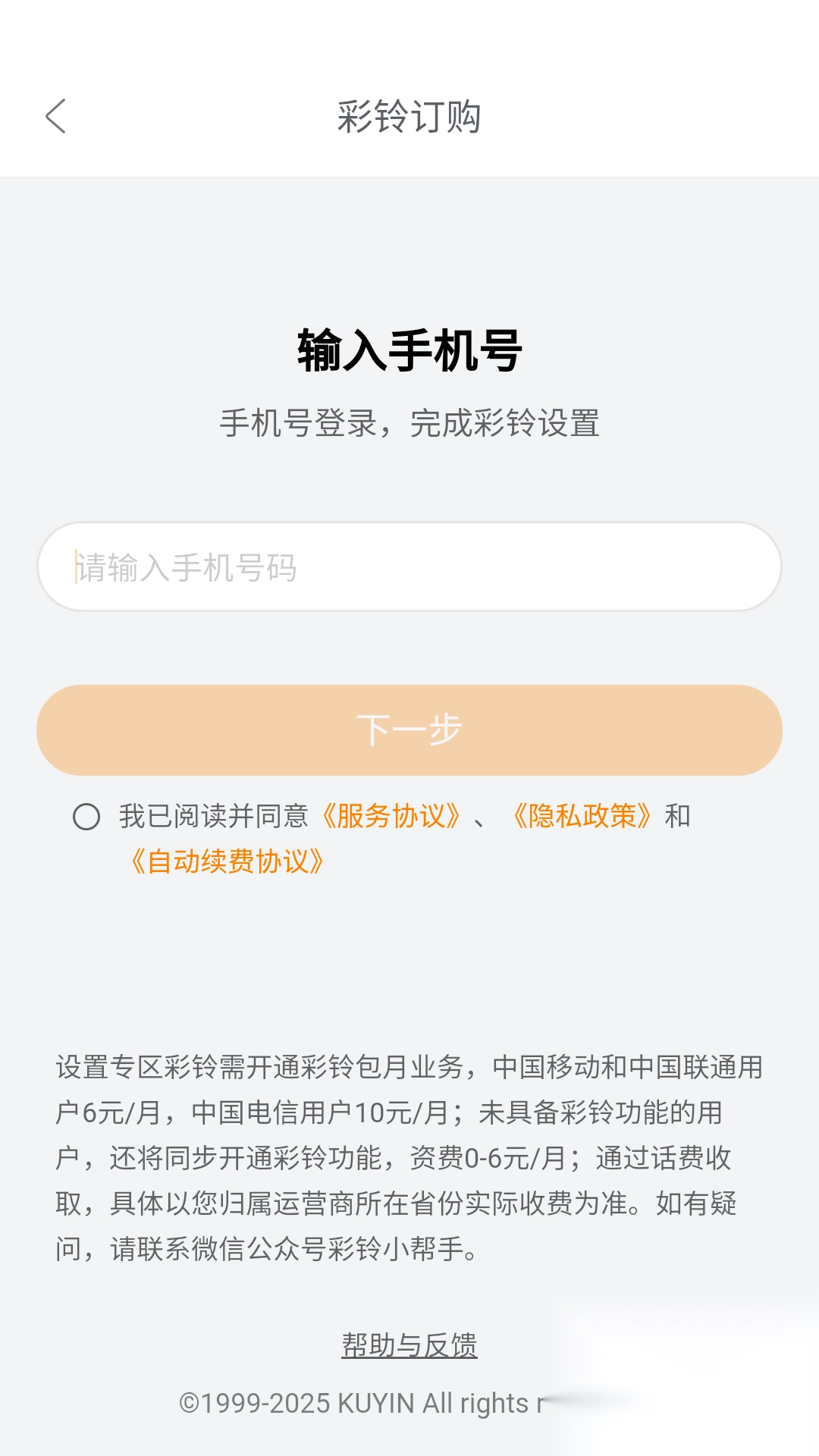Go back using the top-left arrow
Image resolution: width=819 pixels, height=1456 pixels.
[56, 116]
